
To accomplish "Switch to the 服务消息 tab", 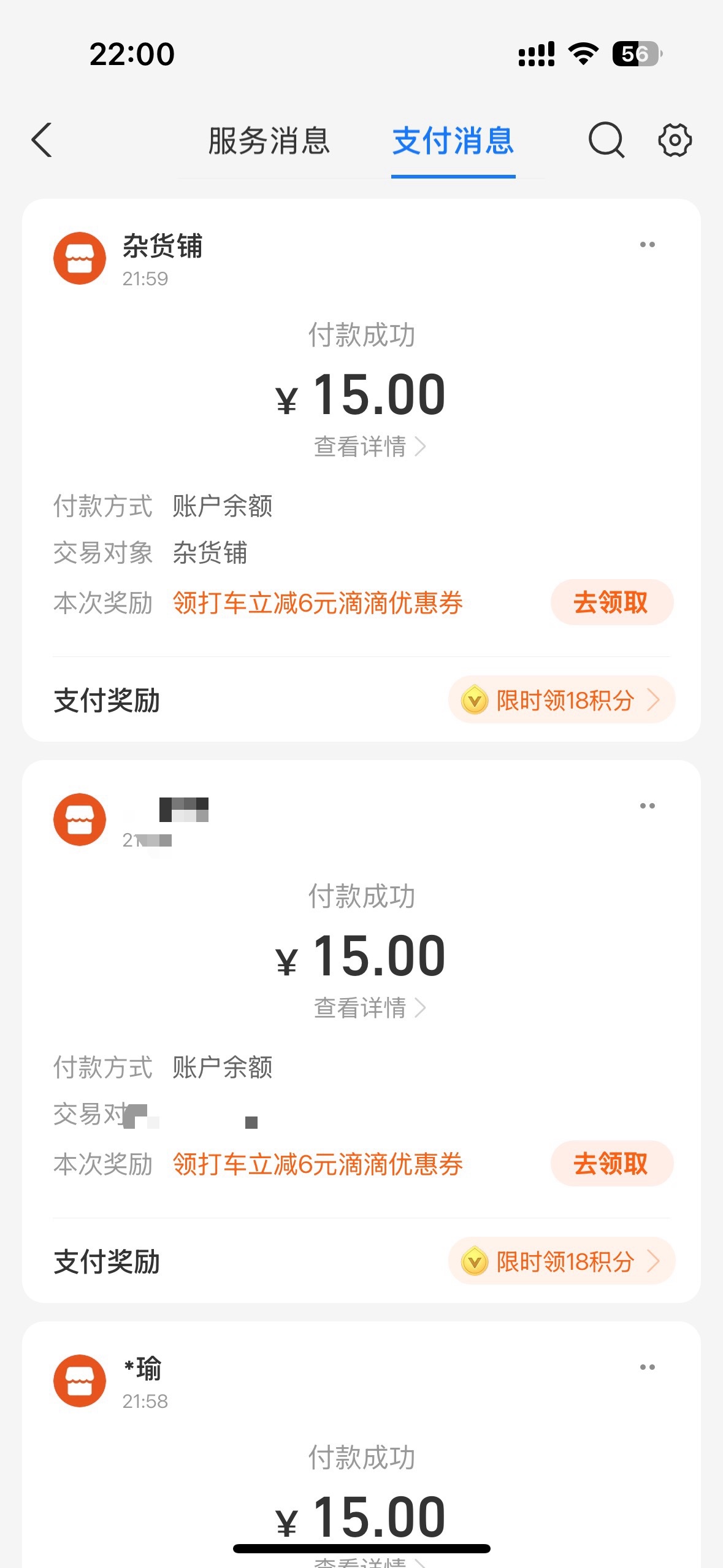I will pyautogui.click(x=269, y=141).
